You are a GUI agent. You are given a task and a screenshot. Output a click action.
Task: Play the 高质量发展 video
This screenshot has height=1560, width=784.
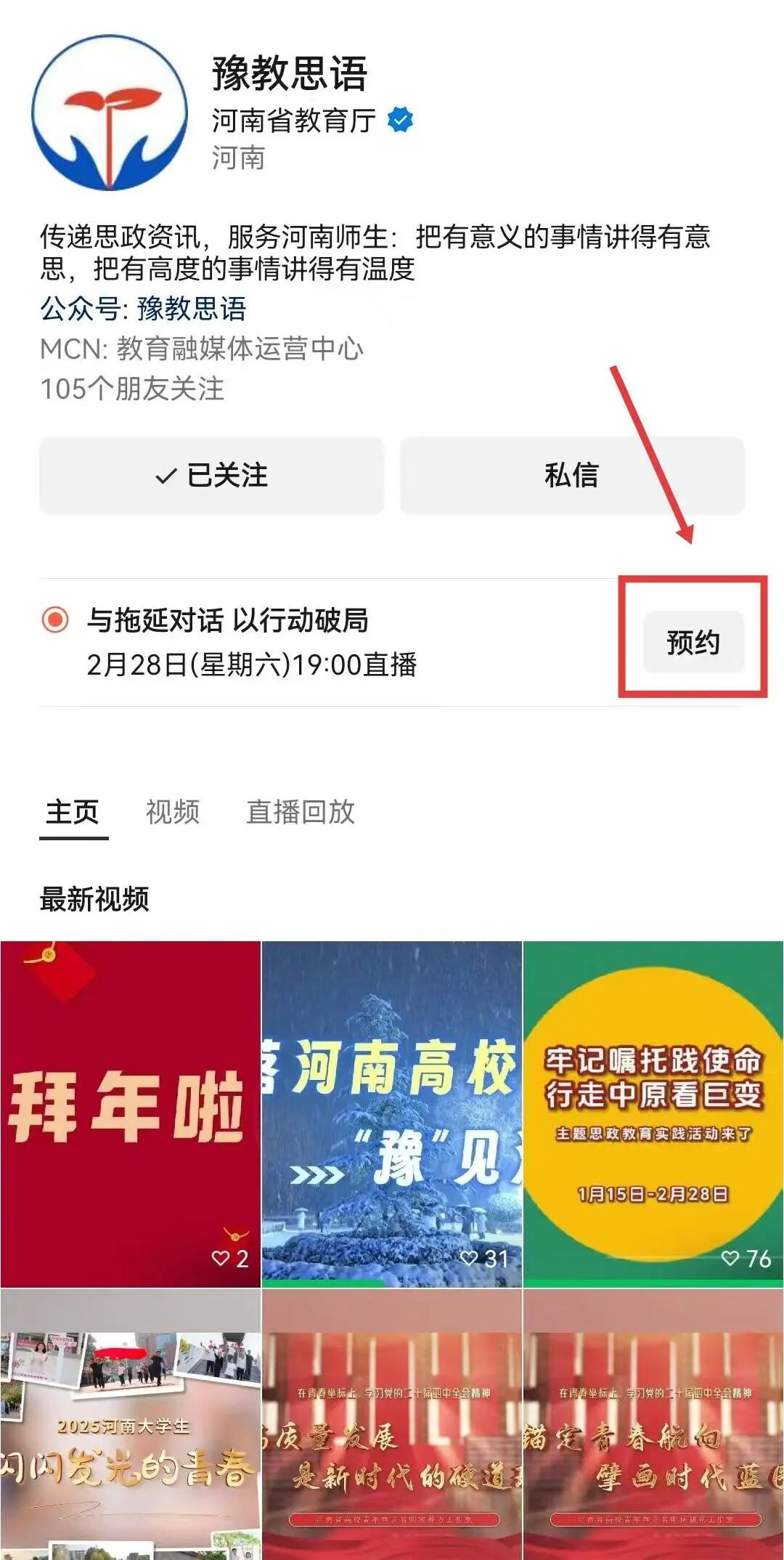coord(391,1423)
